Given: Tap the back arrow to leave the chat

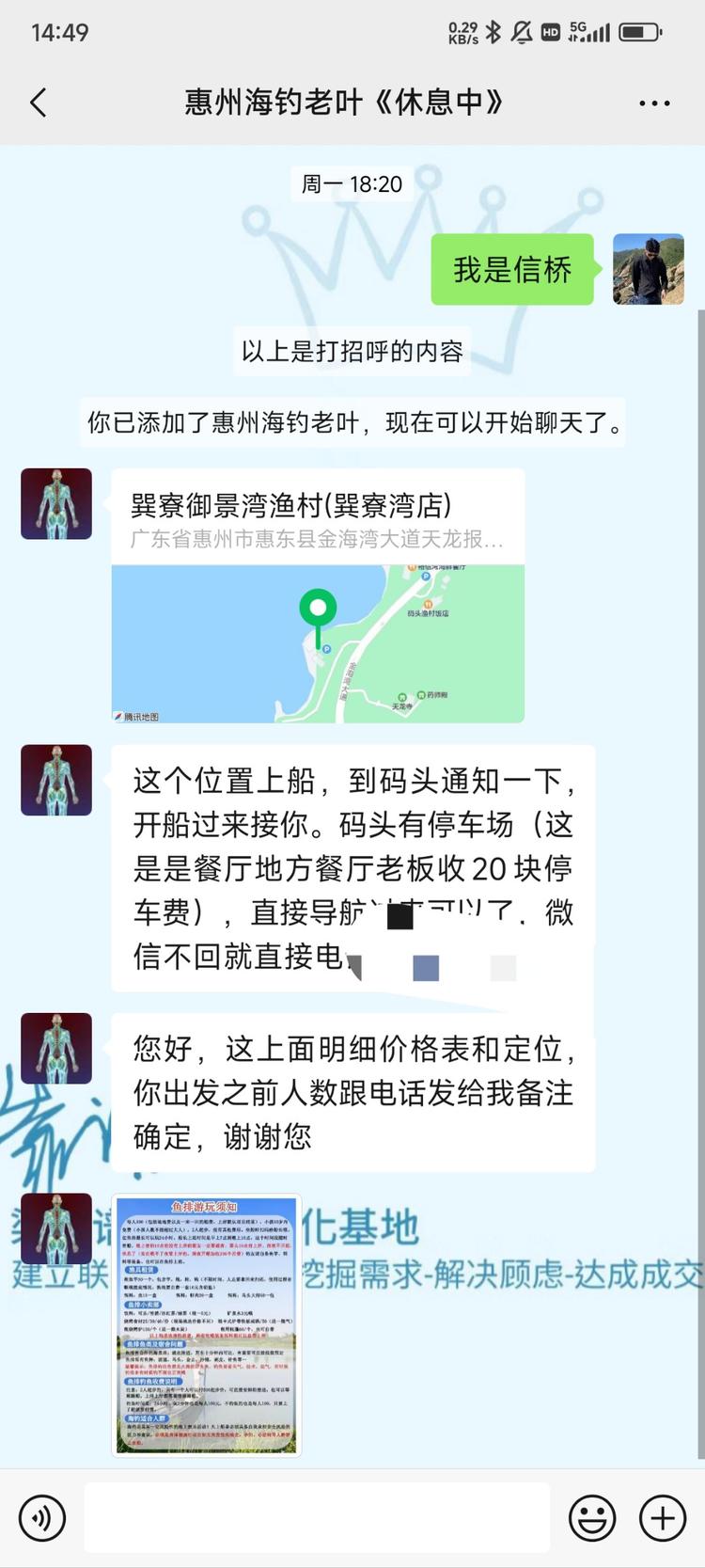Looking at the screenshot, I should click(x=38, y=103).
